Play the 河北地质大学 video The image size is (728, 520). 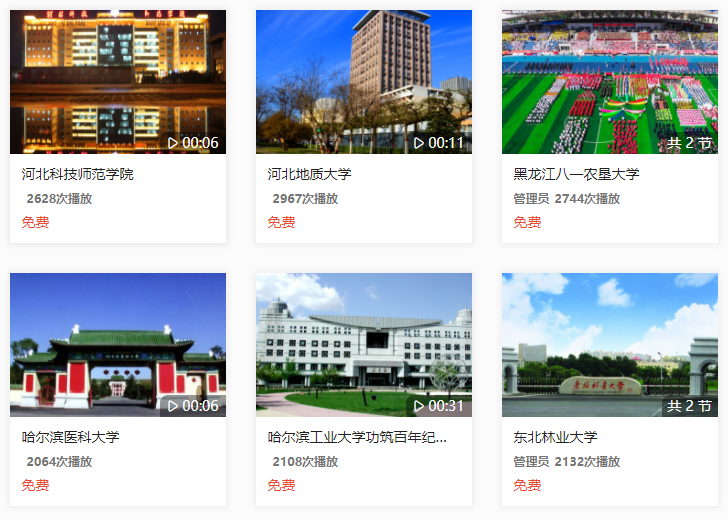click(364, 83)
